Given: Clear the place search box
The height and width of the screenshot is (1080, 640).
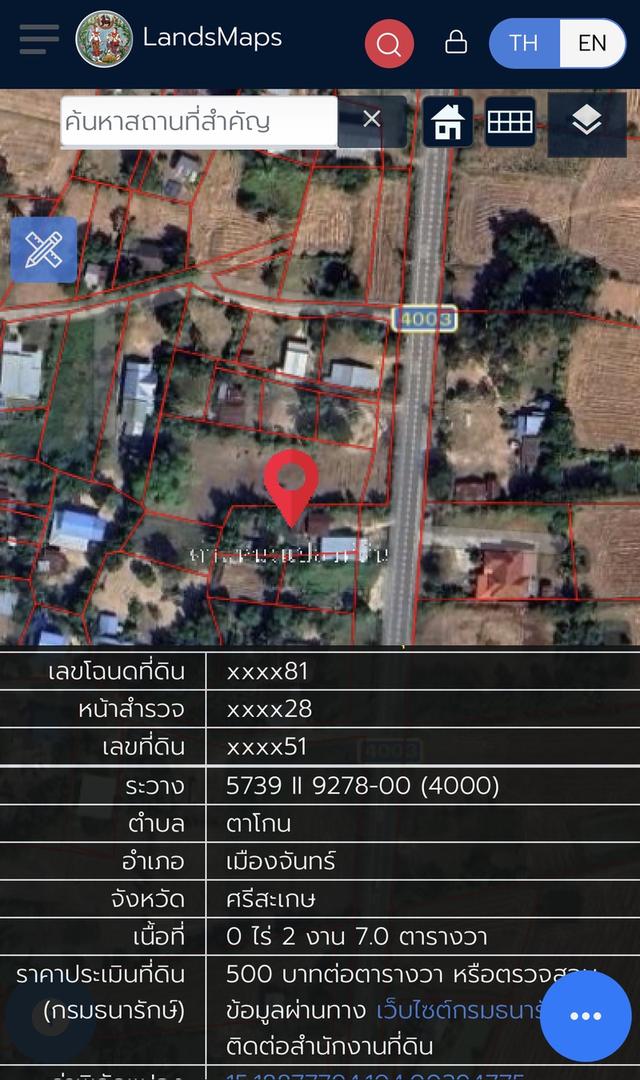Looking at the screenshot, I should (x=372, y=119).
